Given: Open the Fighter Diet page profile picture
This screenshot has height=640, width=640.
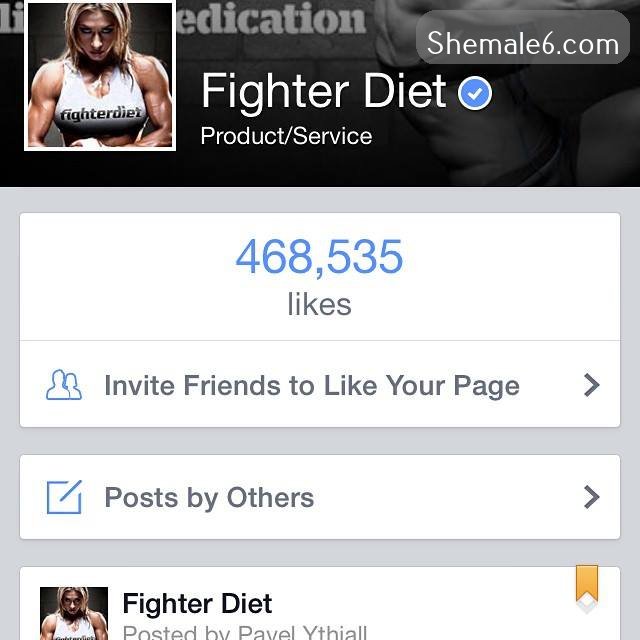Looking at the screenshot, I should click(x=100, y=76).
